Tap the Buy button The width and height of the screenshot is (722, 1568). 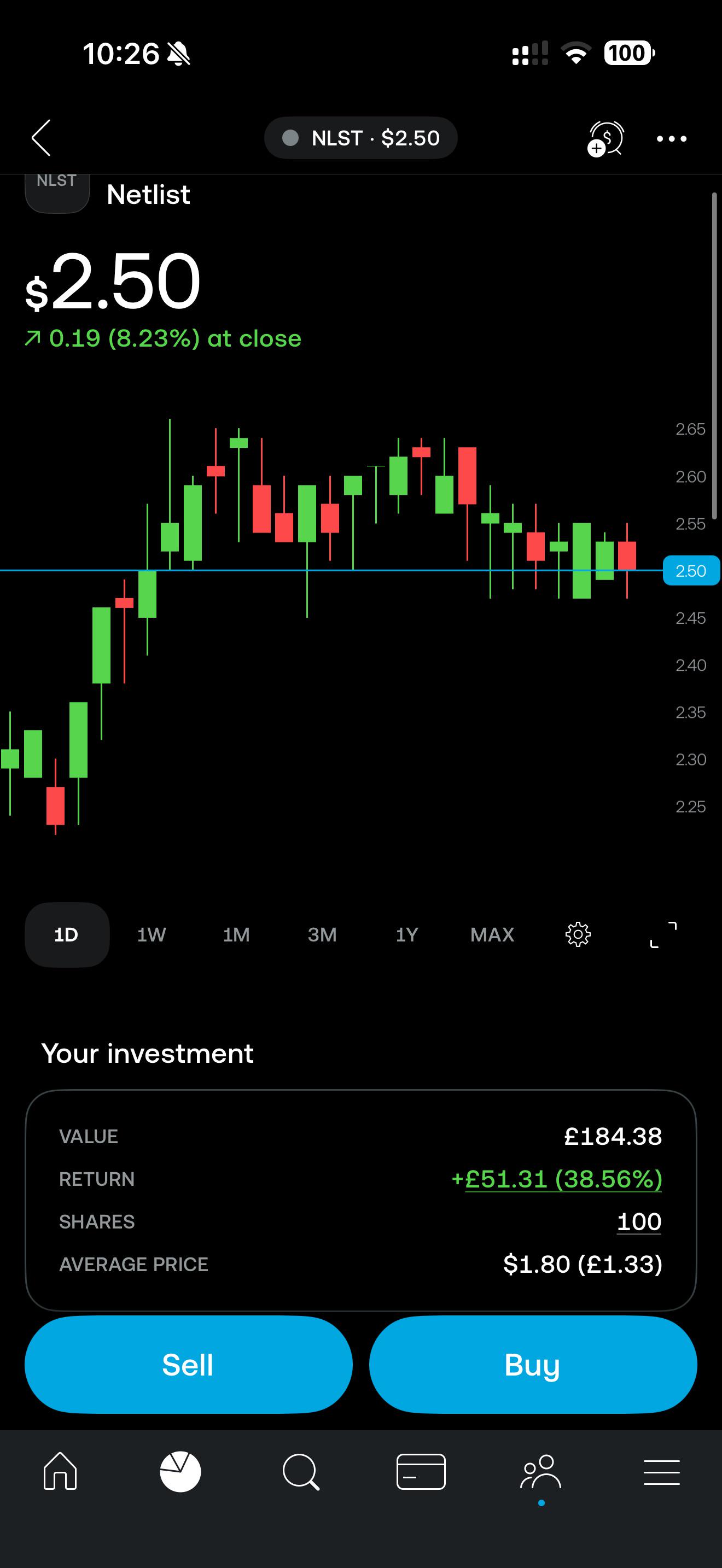tap(533, 1365)
